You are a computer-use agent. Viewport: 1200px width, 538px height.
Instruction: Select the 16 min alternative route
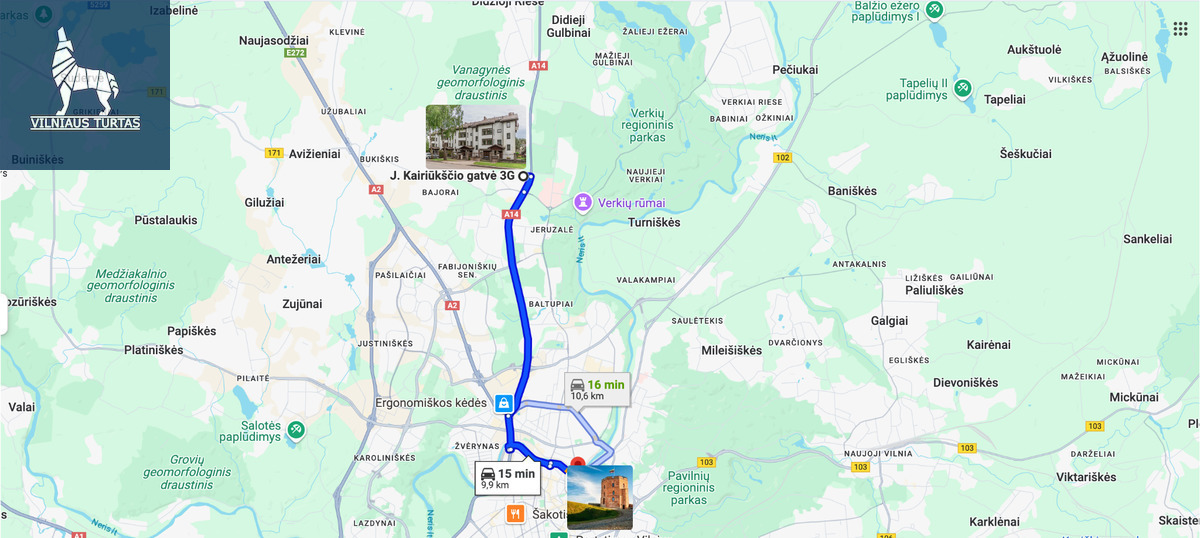point(598,389)
